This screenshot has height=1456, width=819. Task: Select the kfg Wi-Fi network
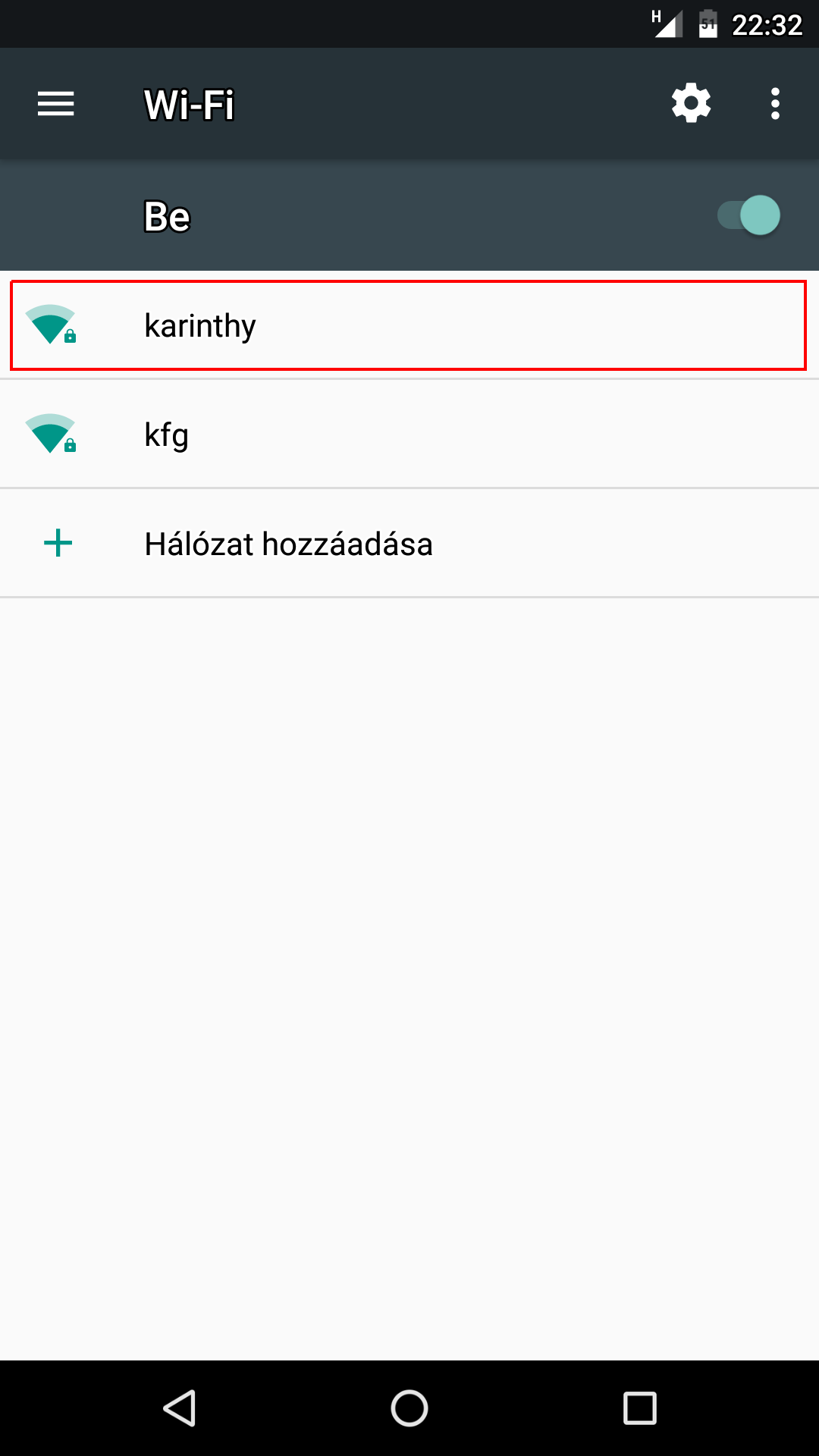point(408,435)
